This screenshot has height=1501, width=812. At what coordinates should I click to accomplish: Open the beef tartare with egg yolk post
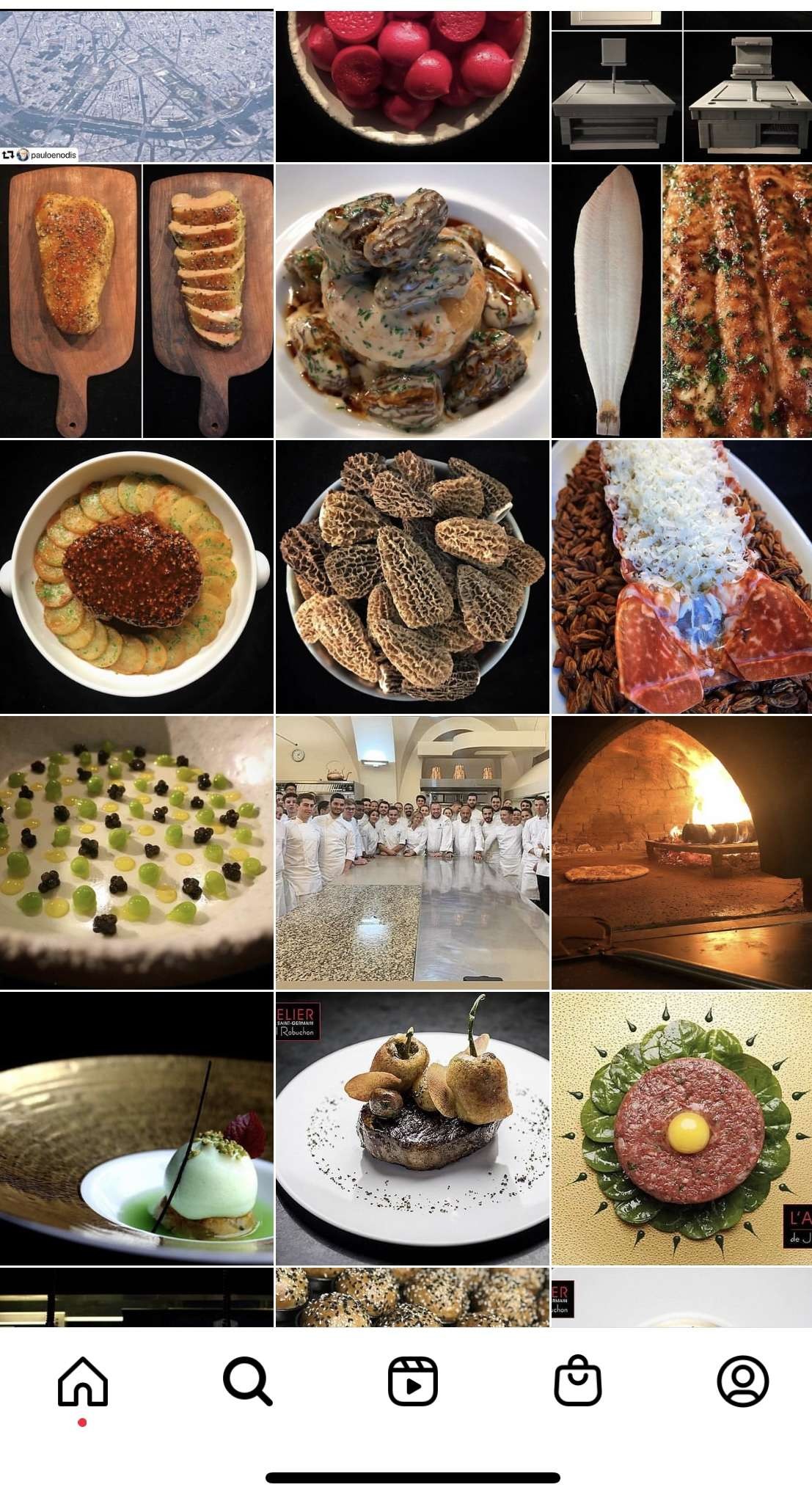[681, 1128]
